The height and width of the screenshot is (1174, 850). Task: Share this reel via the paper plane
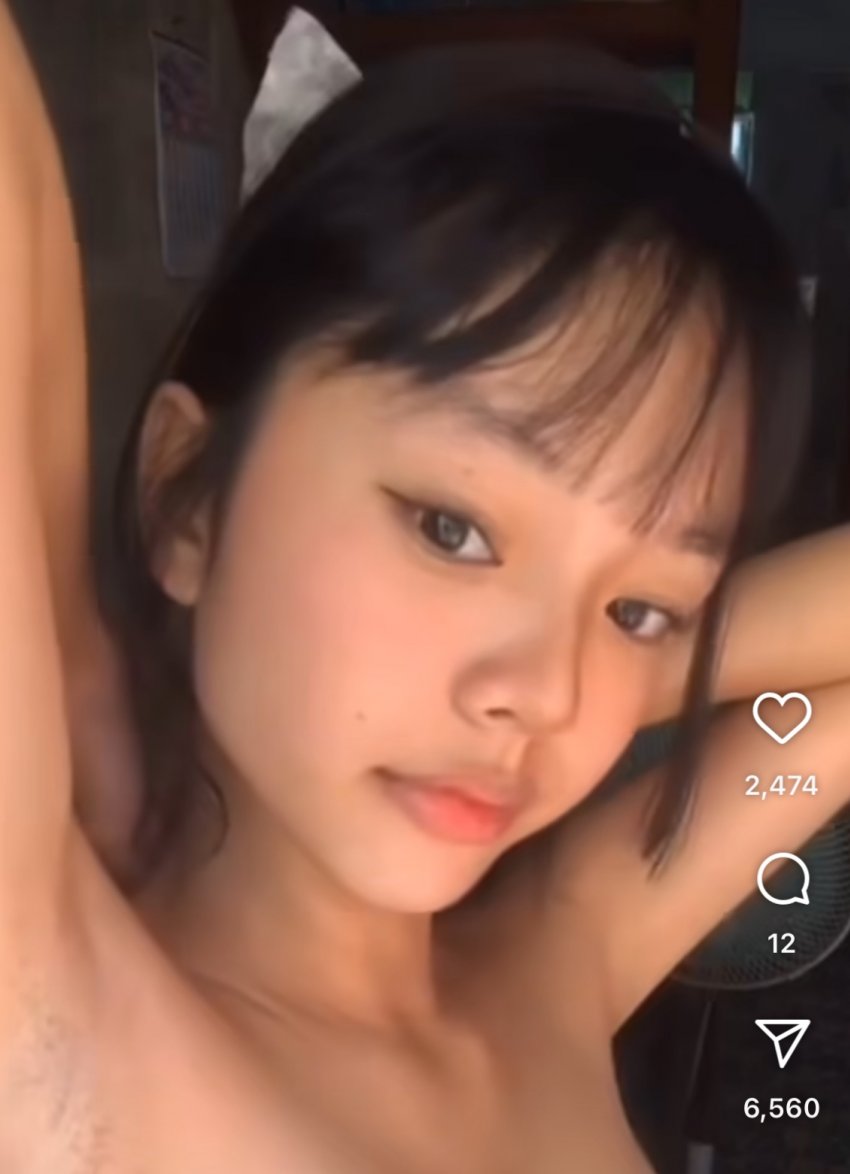(x=781, y=1043)
